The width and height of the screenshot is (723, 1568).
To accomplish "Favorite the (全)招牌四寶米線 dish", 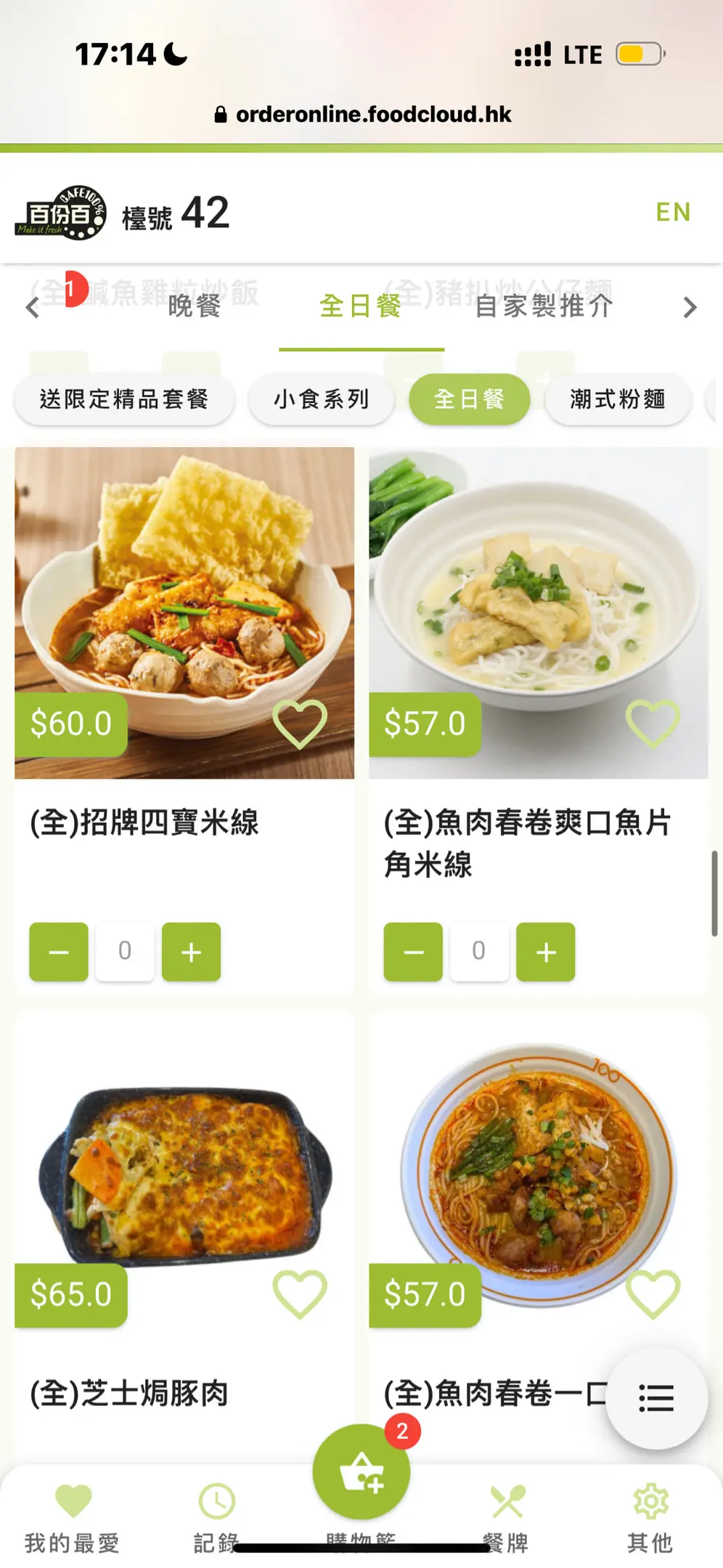I will pyautogui.click(x=299, y=724).
